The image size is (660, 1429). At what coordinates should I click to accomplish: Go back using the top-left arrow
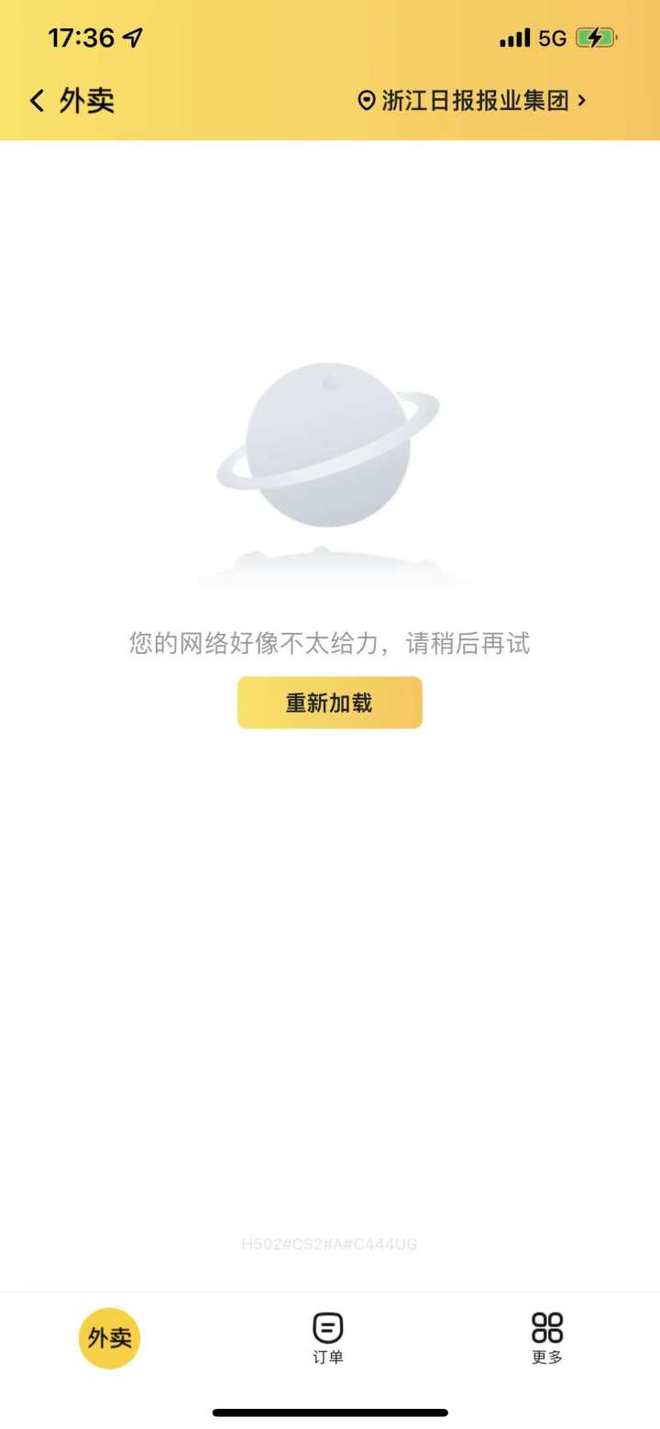coord(38,100)
